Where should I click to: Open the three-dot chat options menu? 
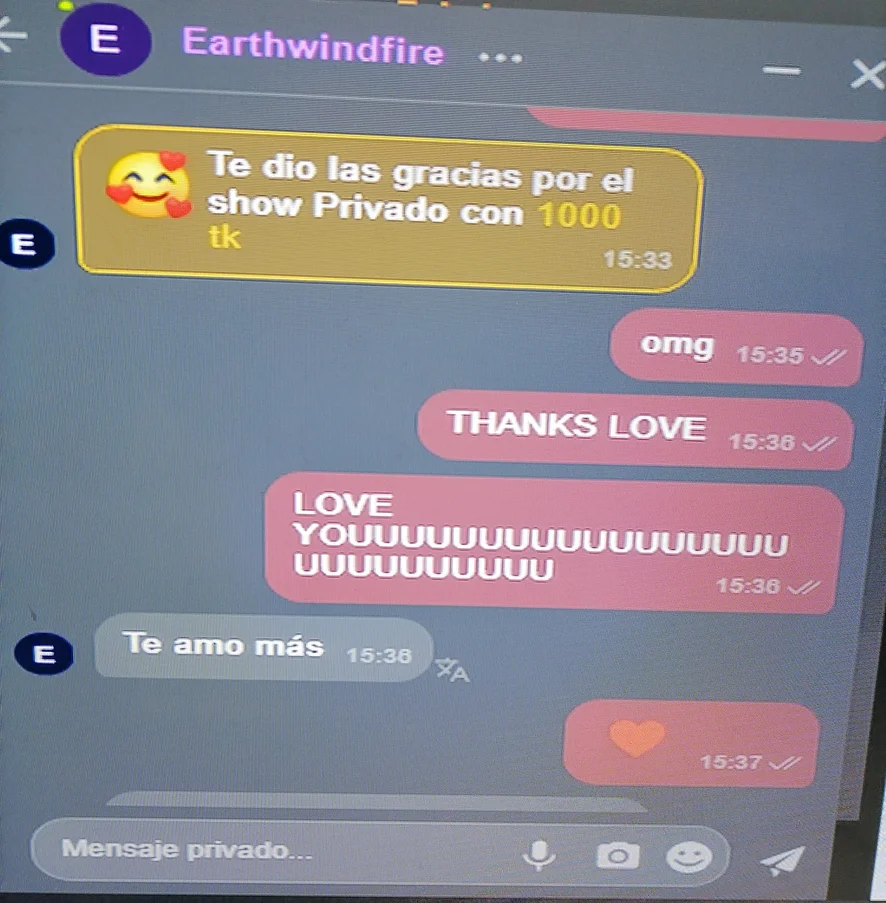click(500, 58)
